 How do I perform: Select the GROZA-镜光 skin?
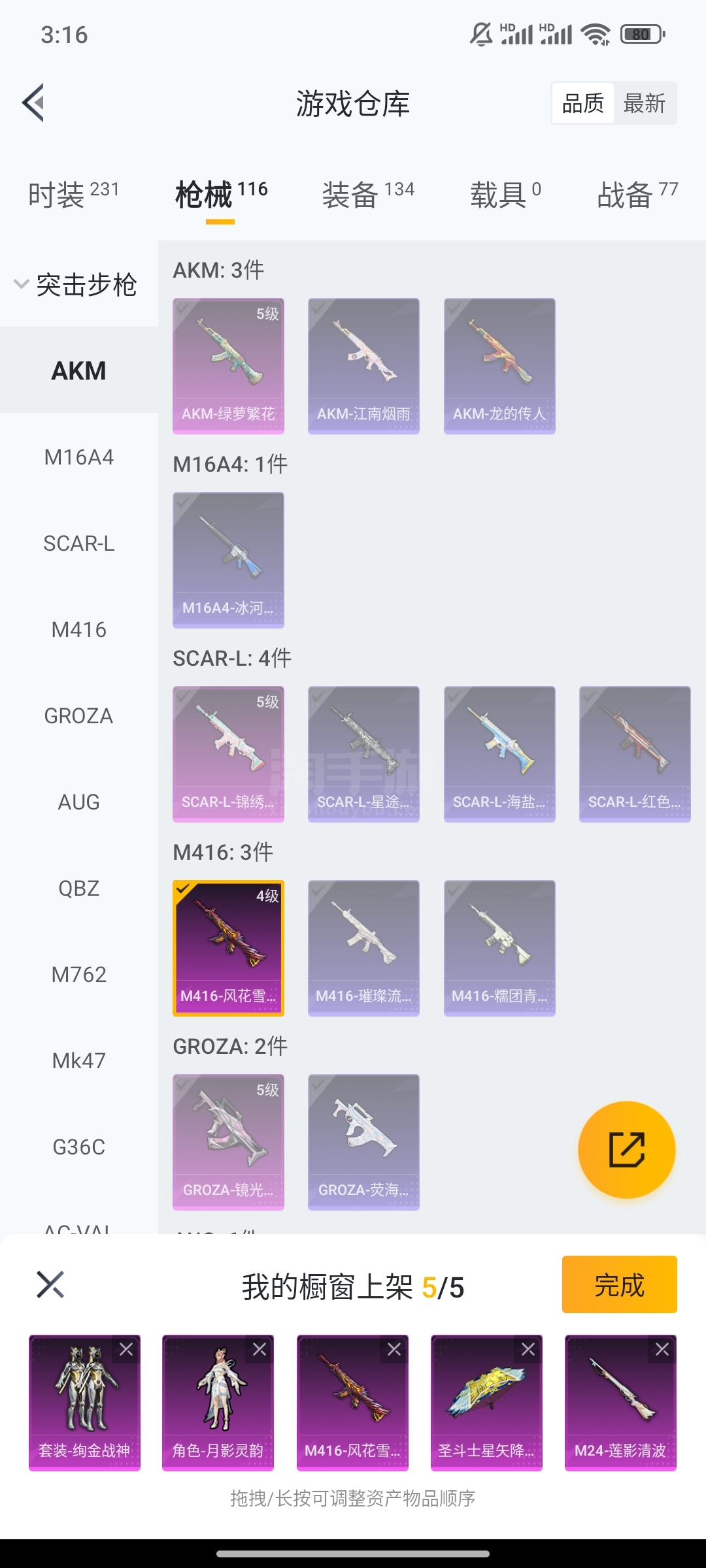228,1142
